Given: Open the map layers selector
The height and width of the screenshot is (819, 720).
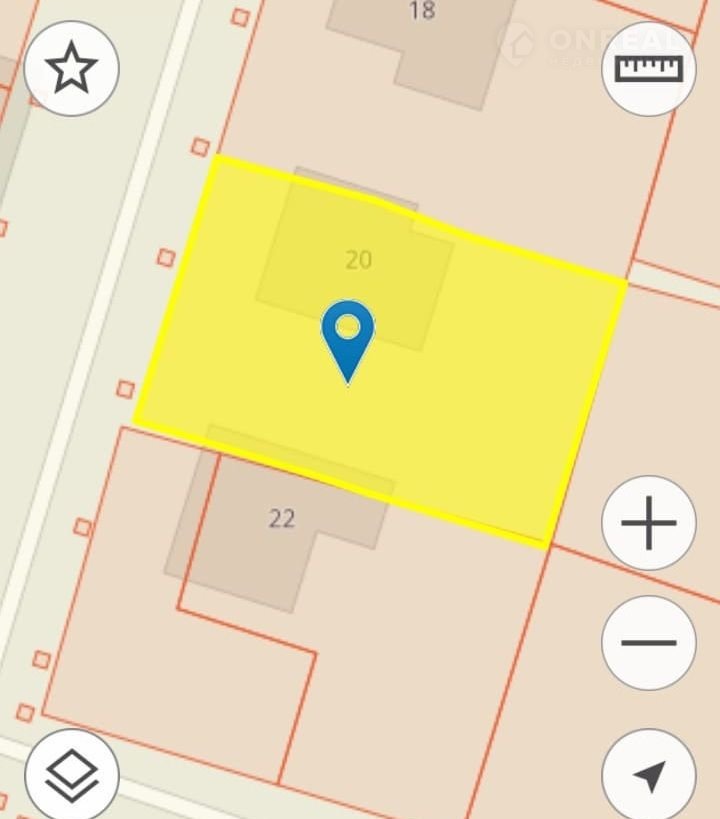Looking at the screenshot, I should [x=72, y=776].
